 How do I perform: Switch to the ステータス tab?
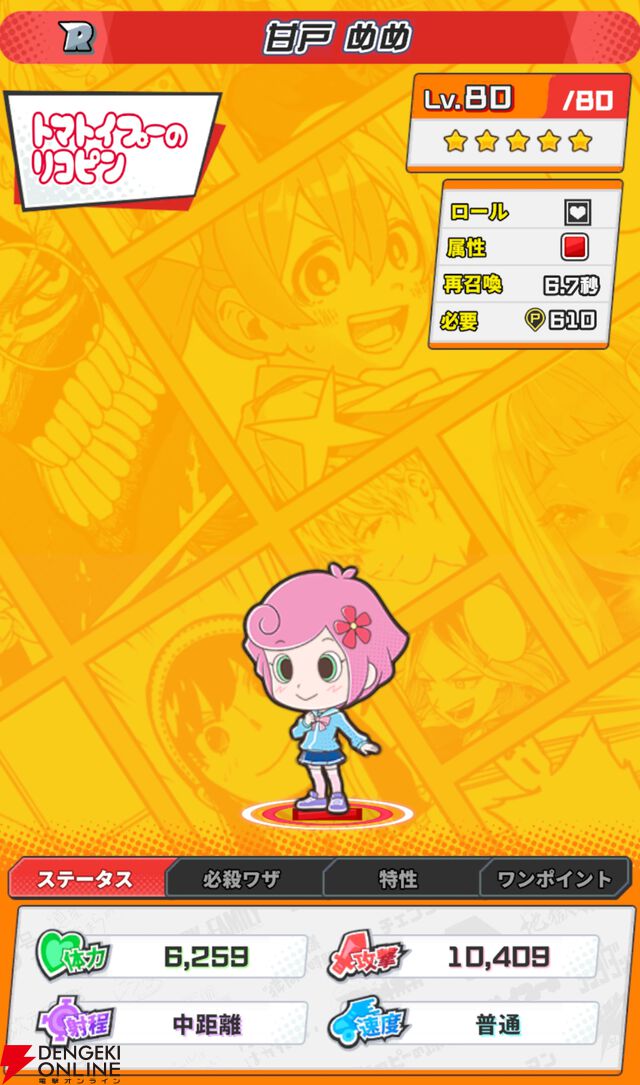point(85,879)
